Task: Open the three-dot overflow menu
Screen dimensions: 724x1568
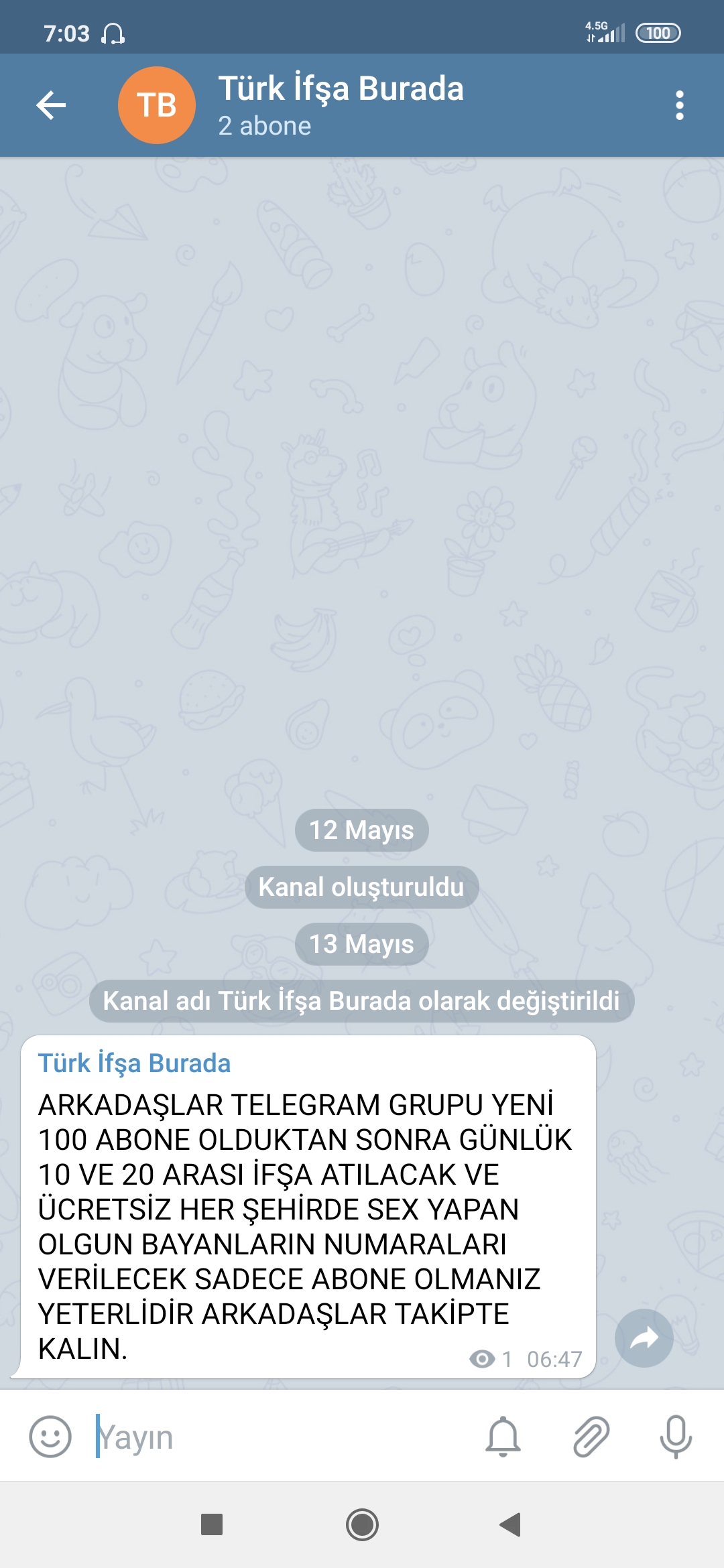Action: pyautogui.click(x=679, y=105)
